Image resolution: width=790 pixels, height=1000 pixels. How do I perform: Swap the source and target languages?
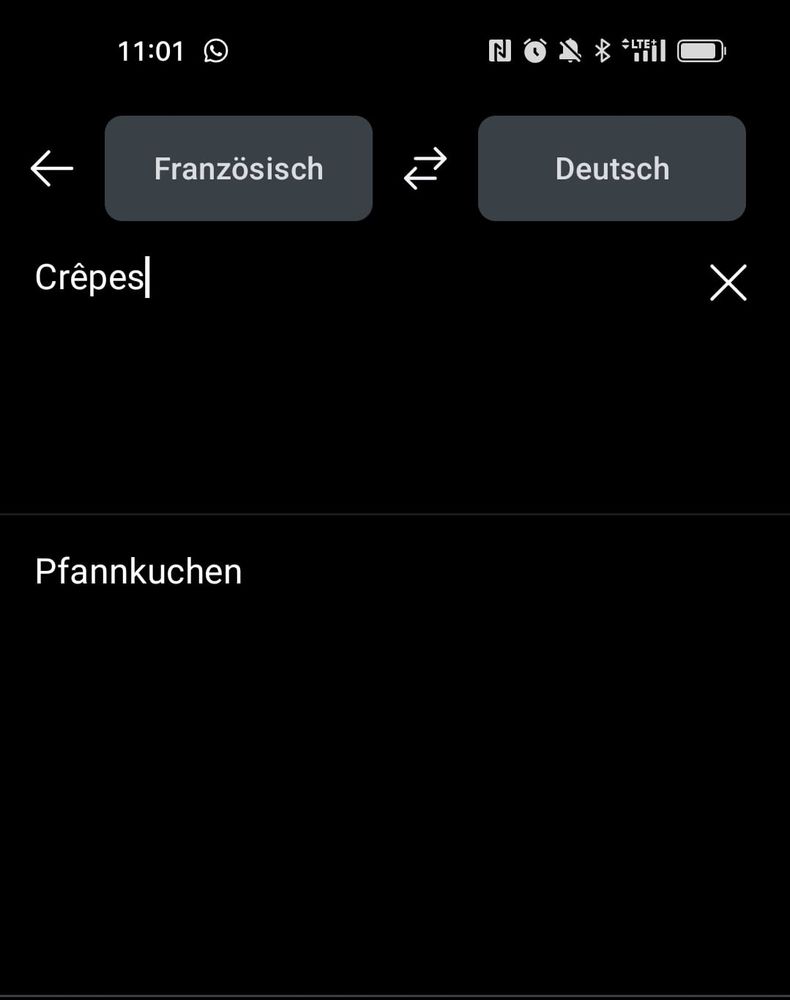pos(425,169)
